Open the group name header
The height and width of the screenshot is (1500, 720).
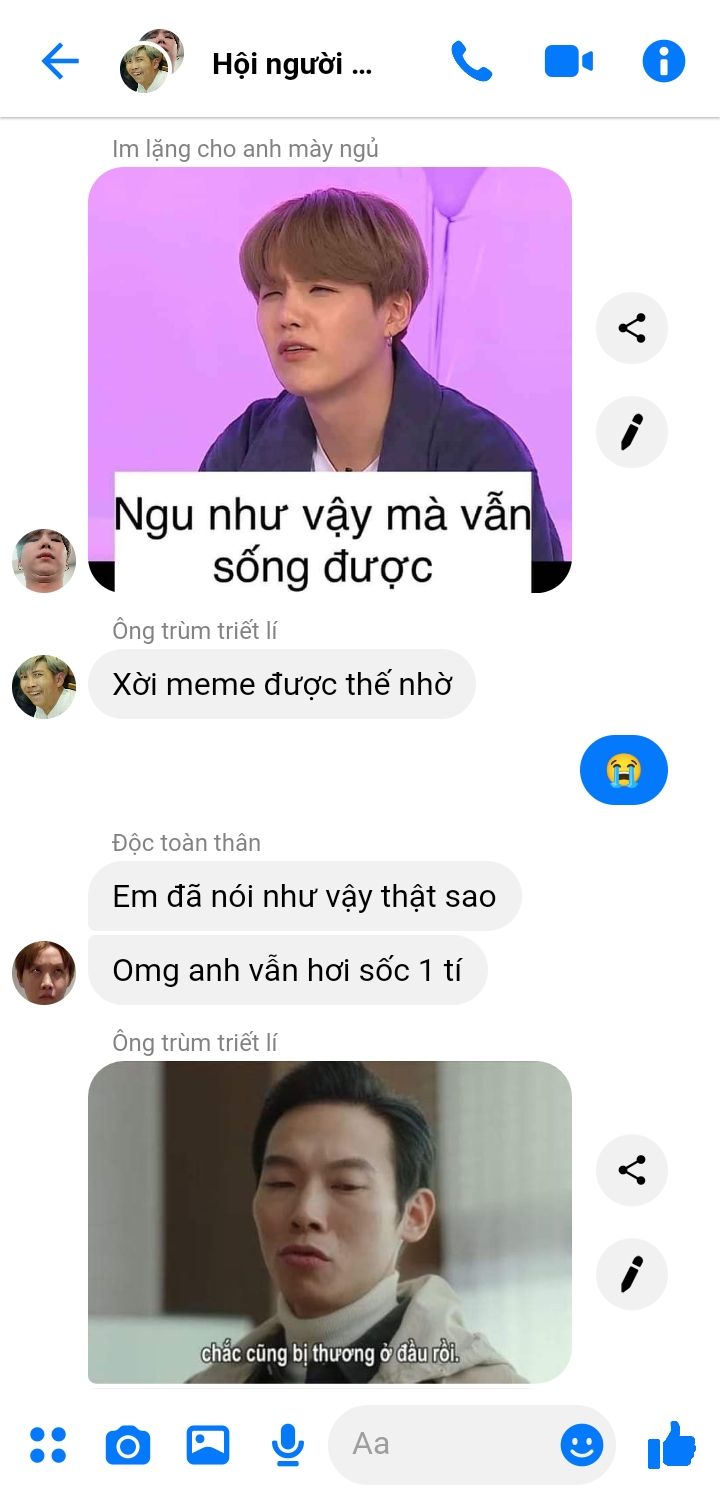(x=292, y=64)
